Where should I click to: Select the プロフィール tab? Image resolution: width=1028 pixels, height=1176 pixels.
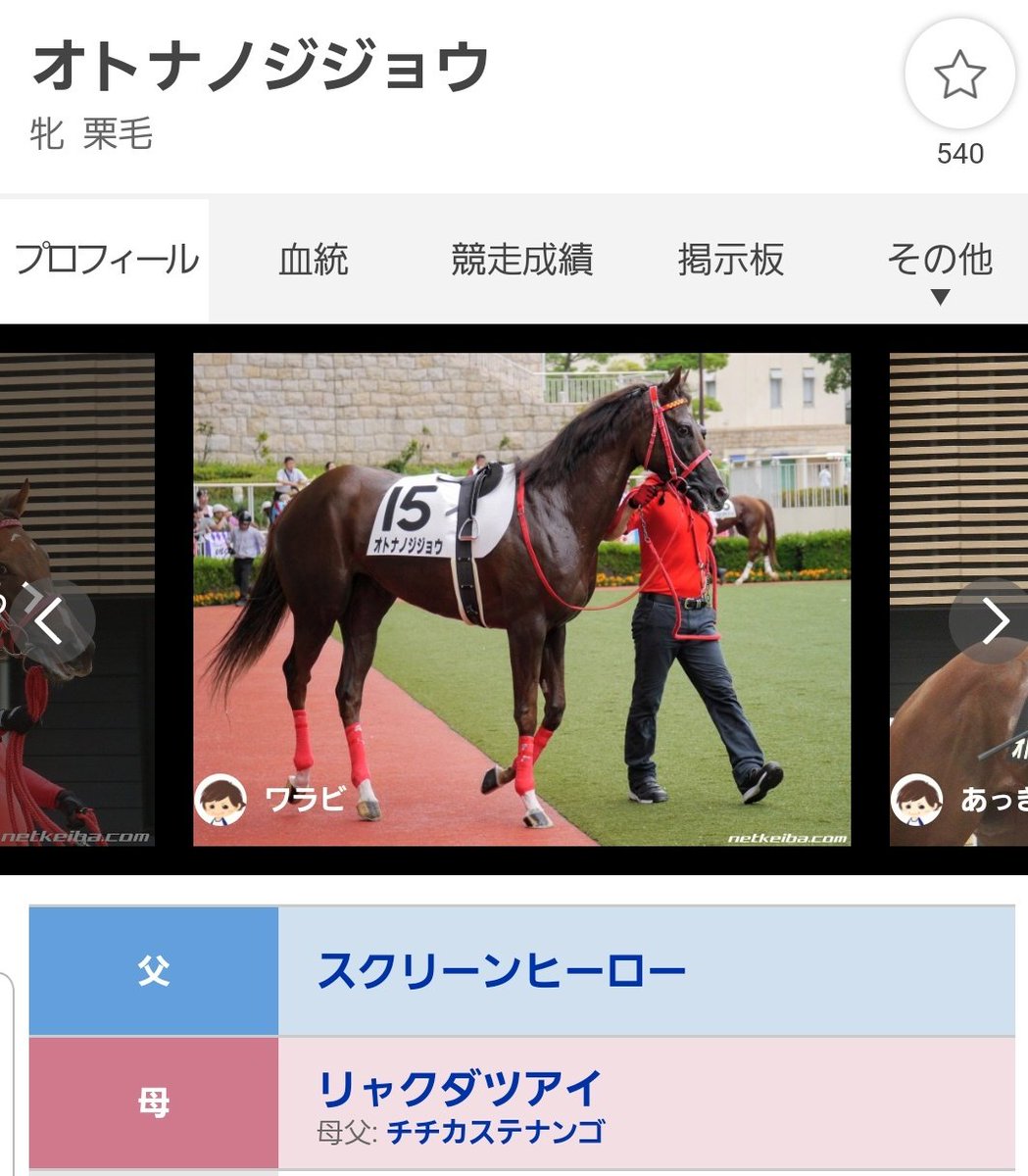[x=106, y=261]
